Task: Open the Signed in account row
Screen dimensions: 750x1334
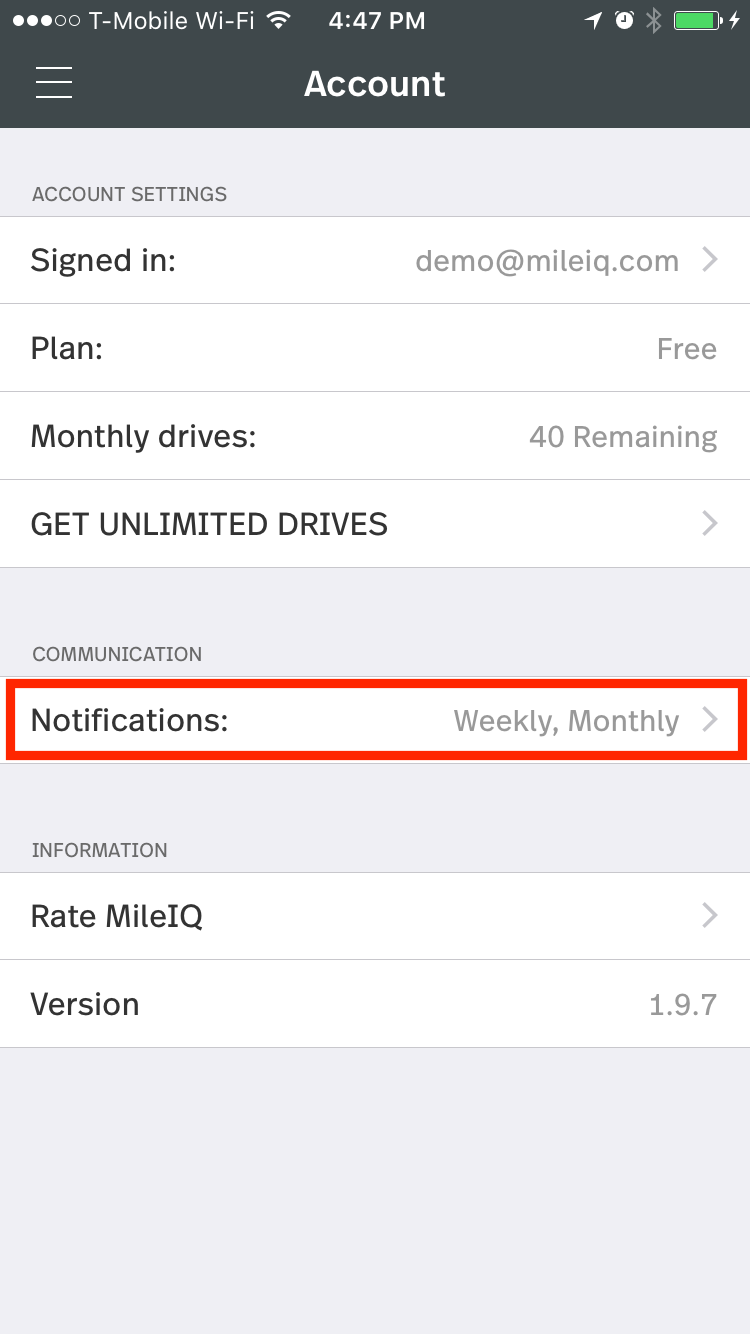Action: tap(375, 261)
